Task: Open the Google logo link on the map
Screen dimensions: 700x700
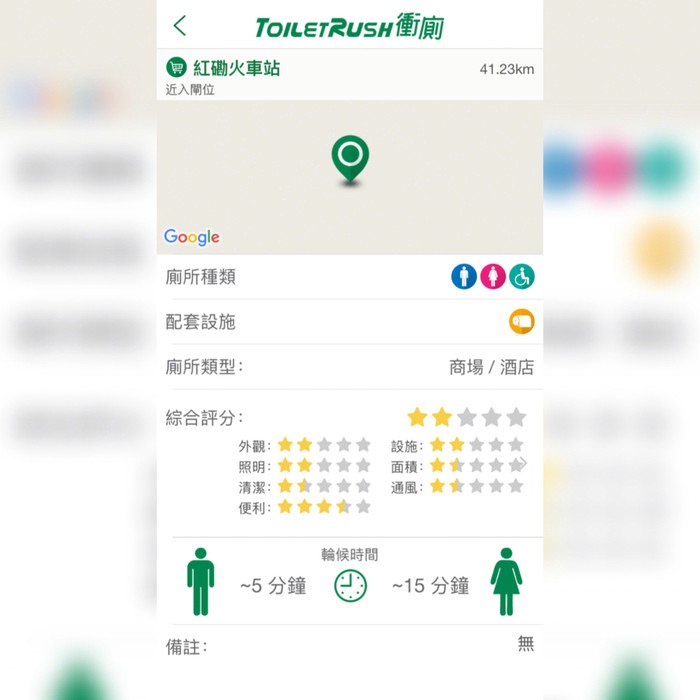Action: coord(192,237)
